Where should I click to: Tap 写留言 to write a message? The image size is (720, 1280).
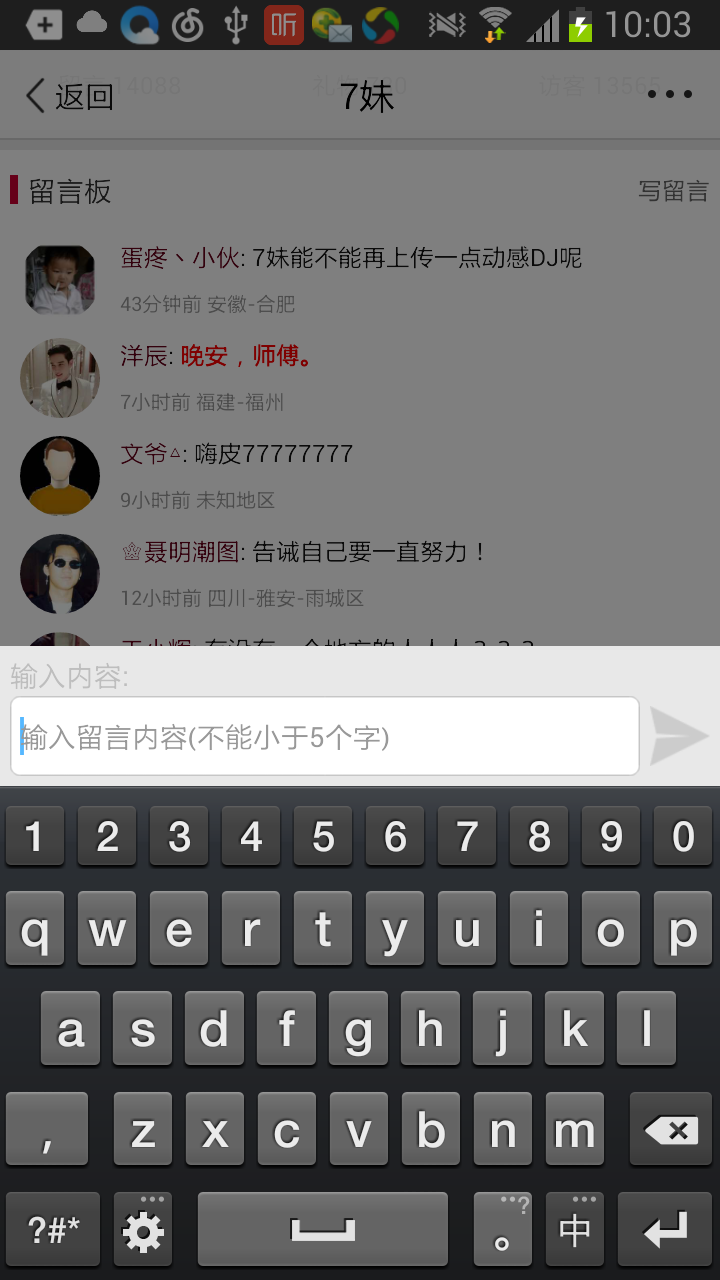[x=673, y=191]
